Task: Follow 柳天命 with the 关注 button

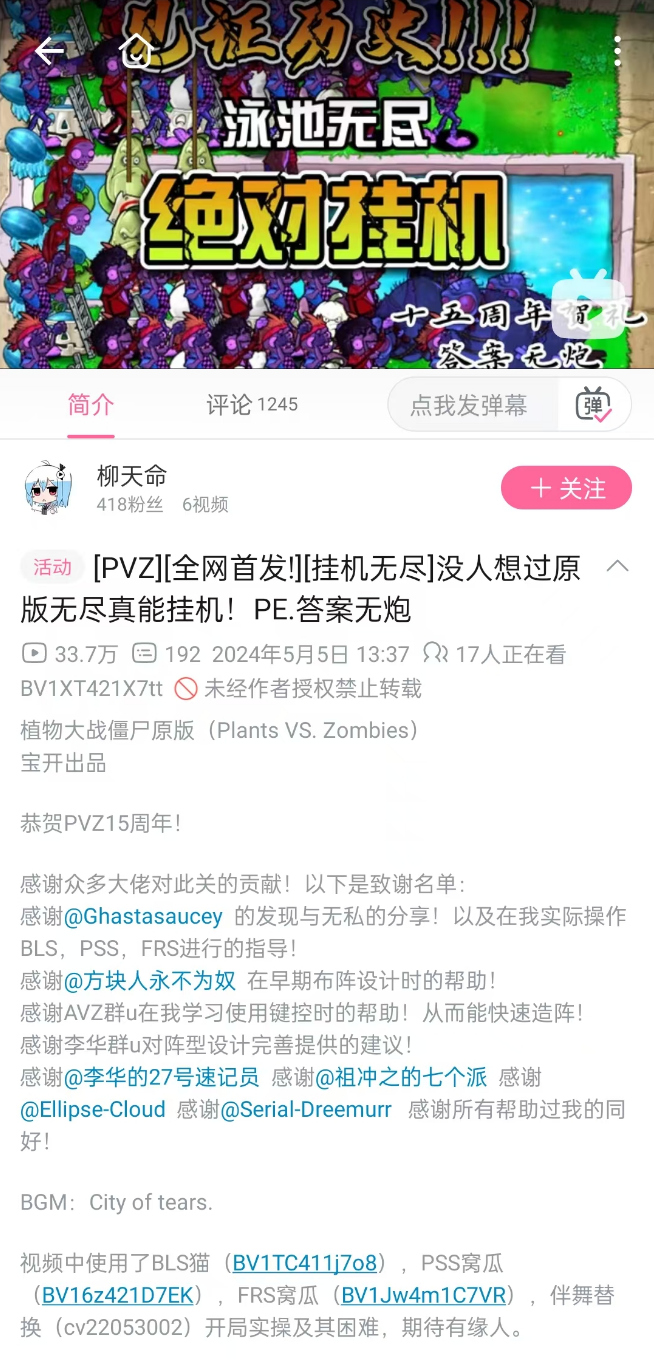Action: tap(566, 488)
